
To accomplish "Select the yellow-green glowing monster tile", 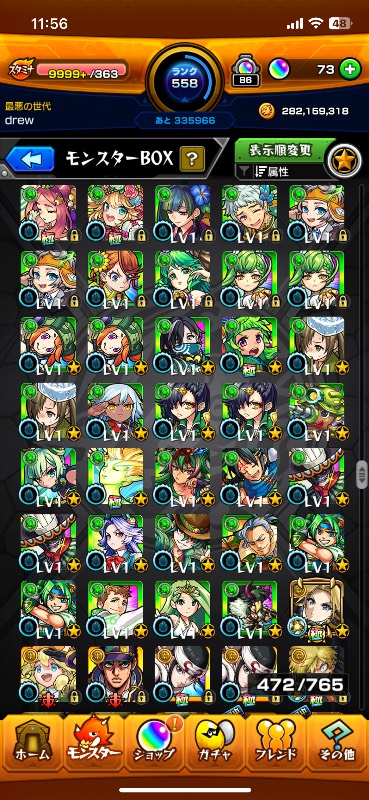I will (x=115, y=477).
